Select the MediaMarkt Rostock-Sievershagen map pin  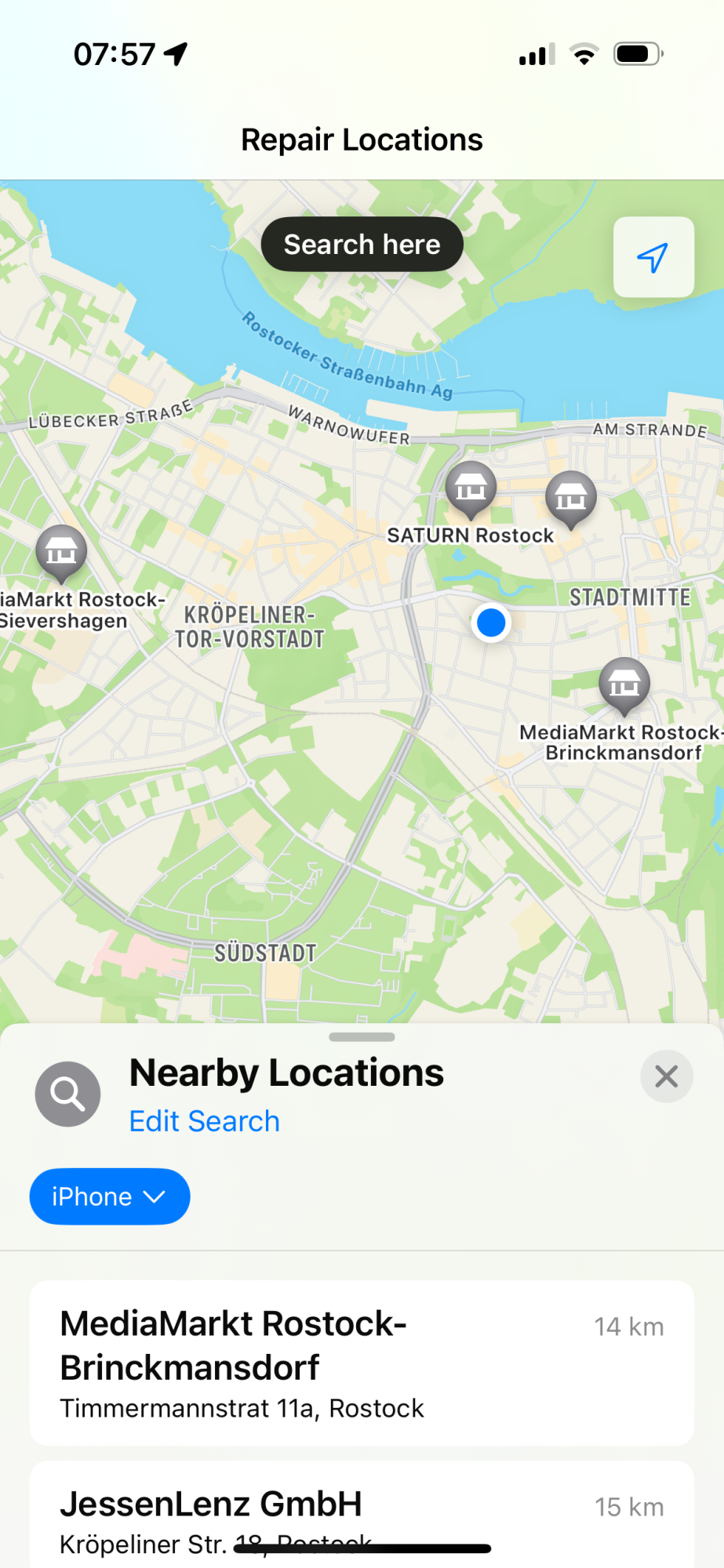pos(61,552)
